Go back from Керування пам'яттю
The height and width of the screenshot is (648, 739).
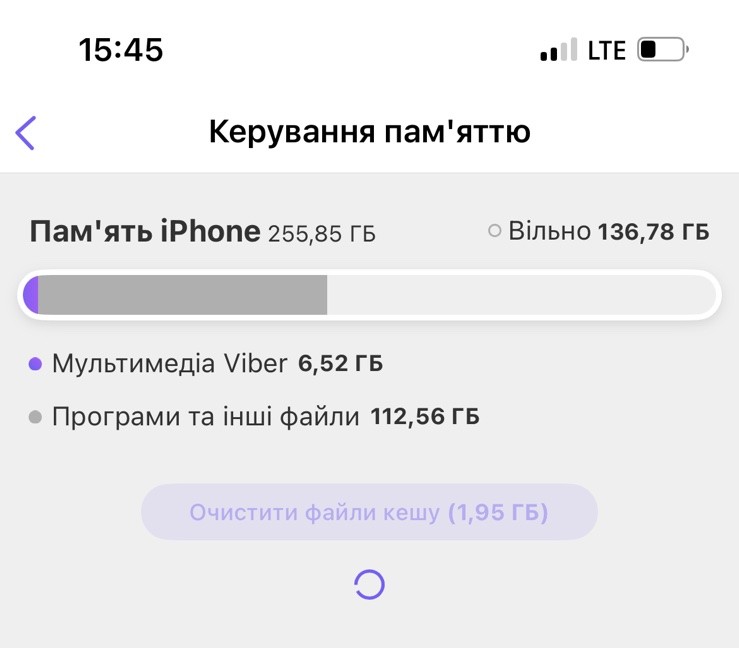click(x=26, y=132)
